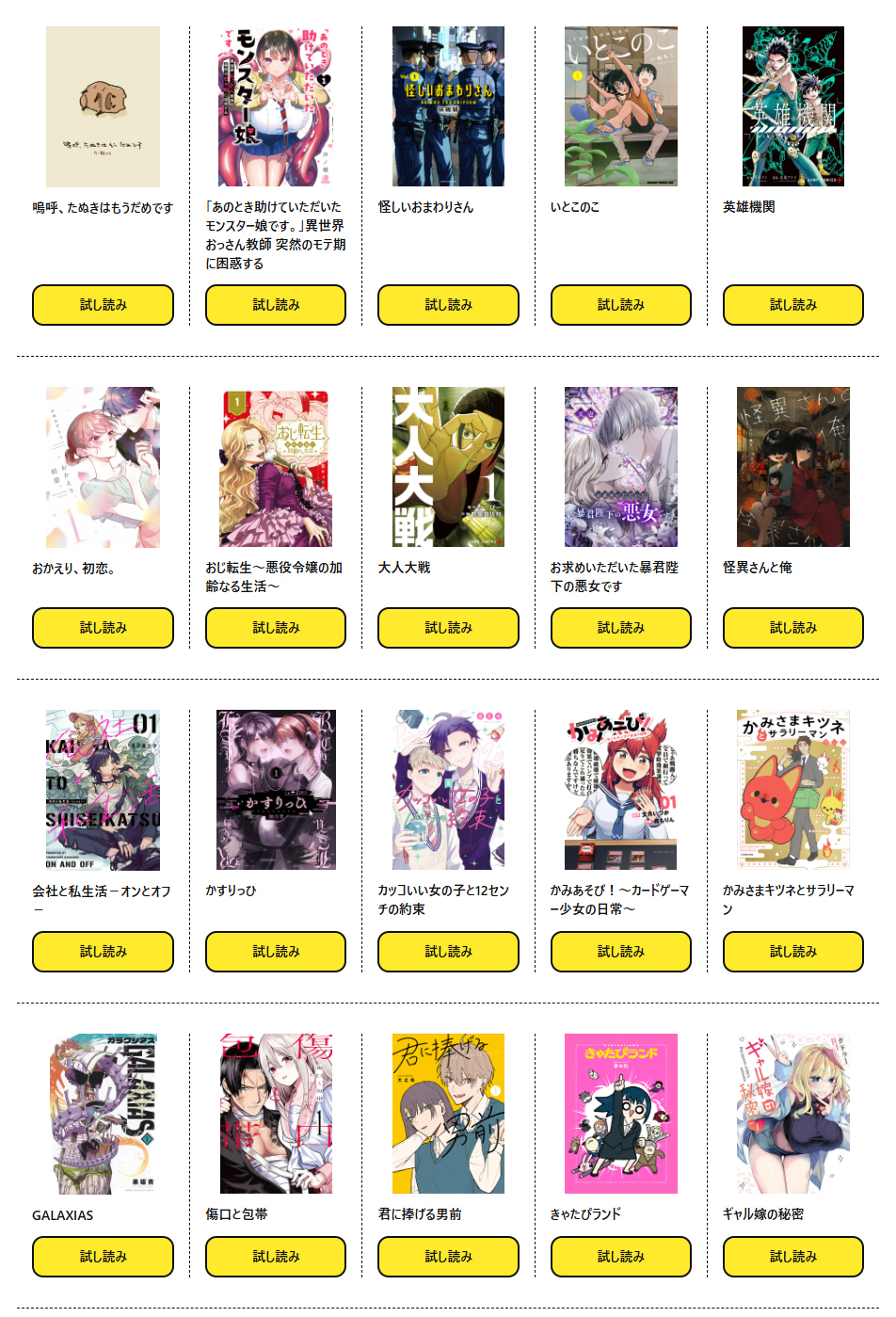The height and width of the screenshot is (1317, 896).
Task: Open 怪しいおまわりさん cover thumbnail
Action: (448, 106)
